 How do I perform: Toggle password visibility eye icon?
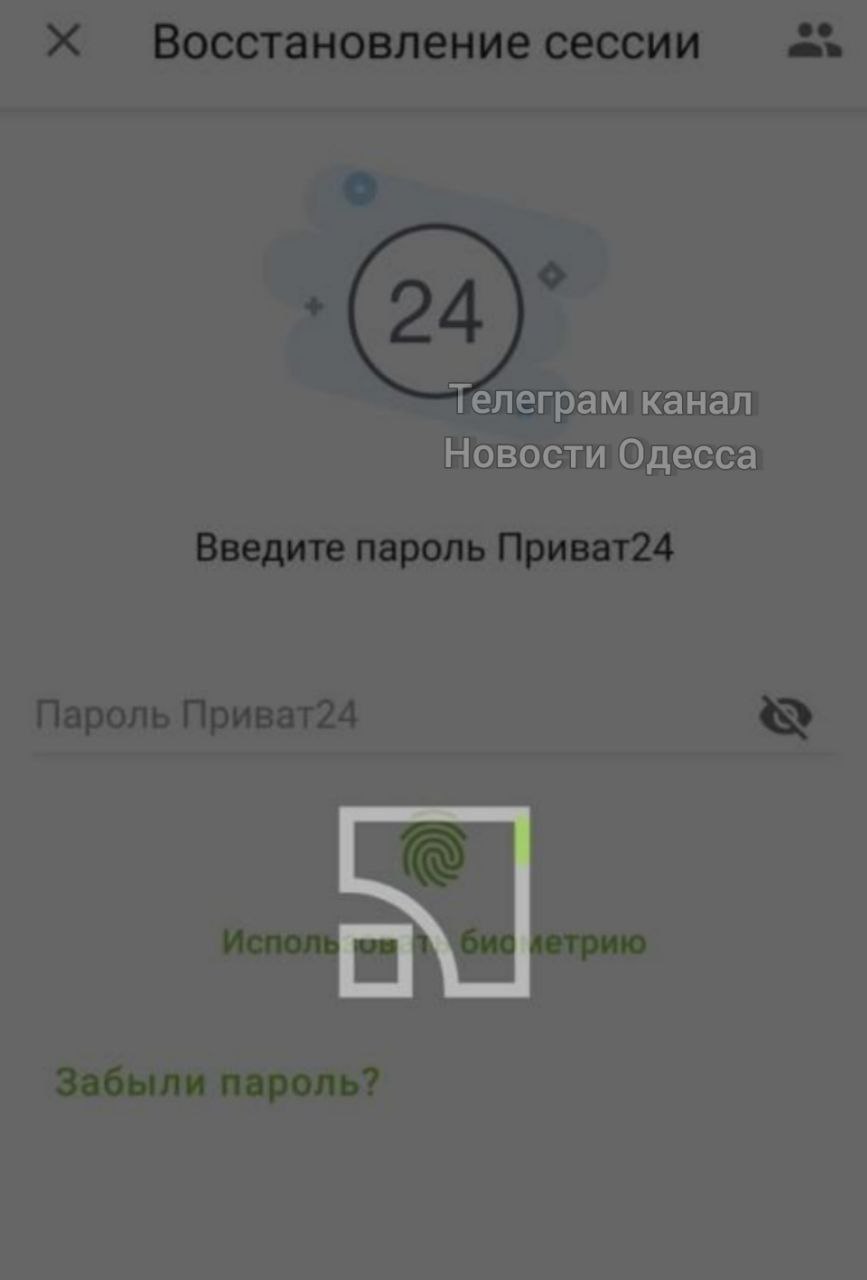pyautogui.click(x=786, y=716)
